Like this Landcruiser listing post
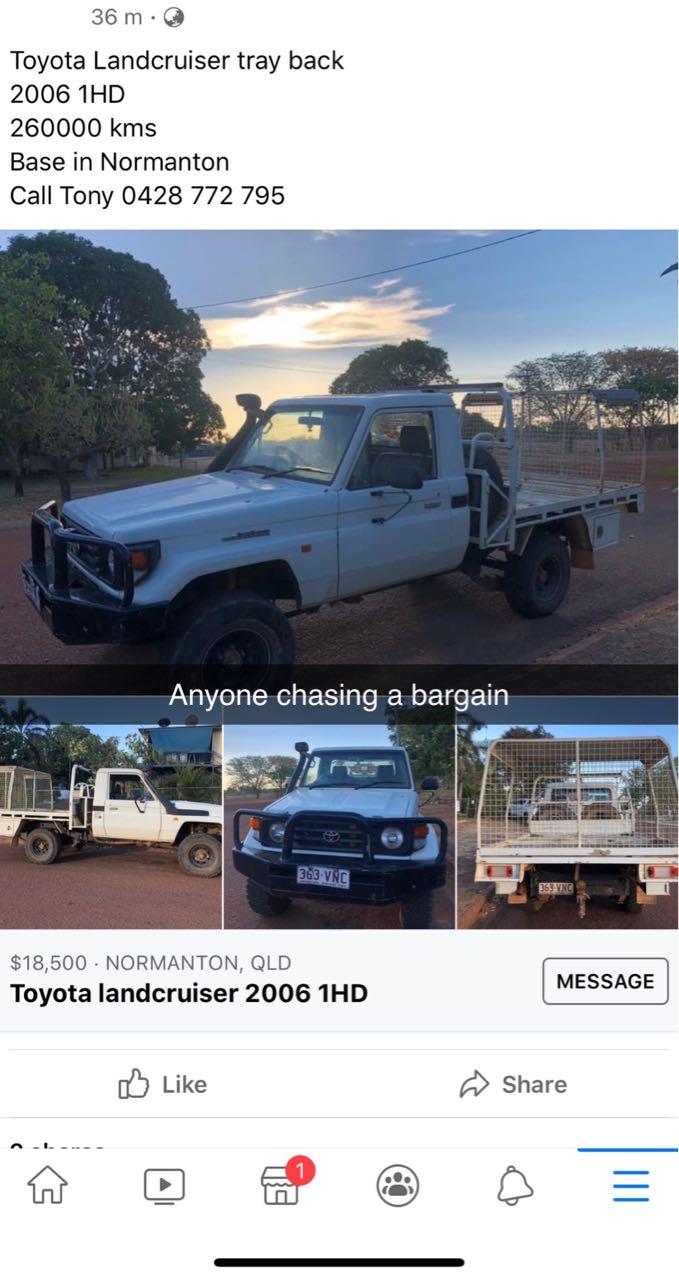 tap(163, 1084)
